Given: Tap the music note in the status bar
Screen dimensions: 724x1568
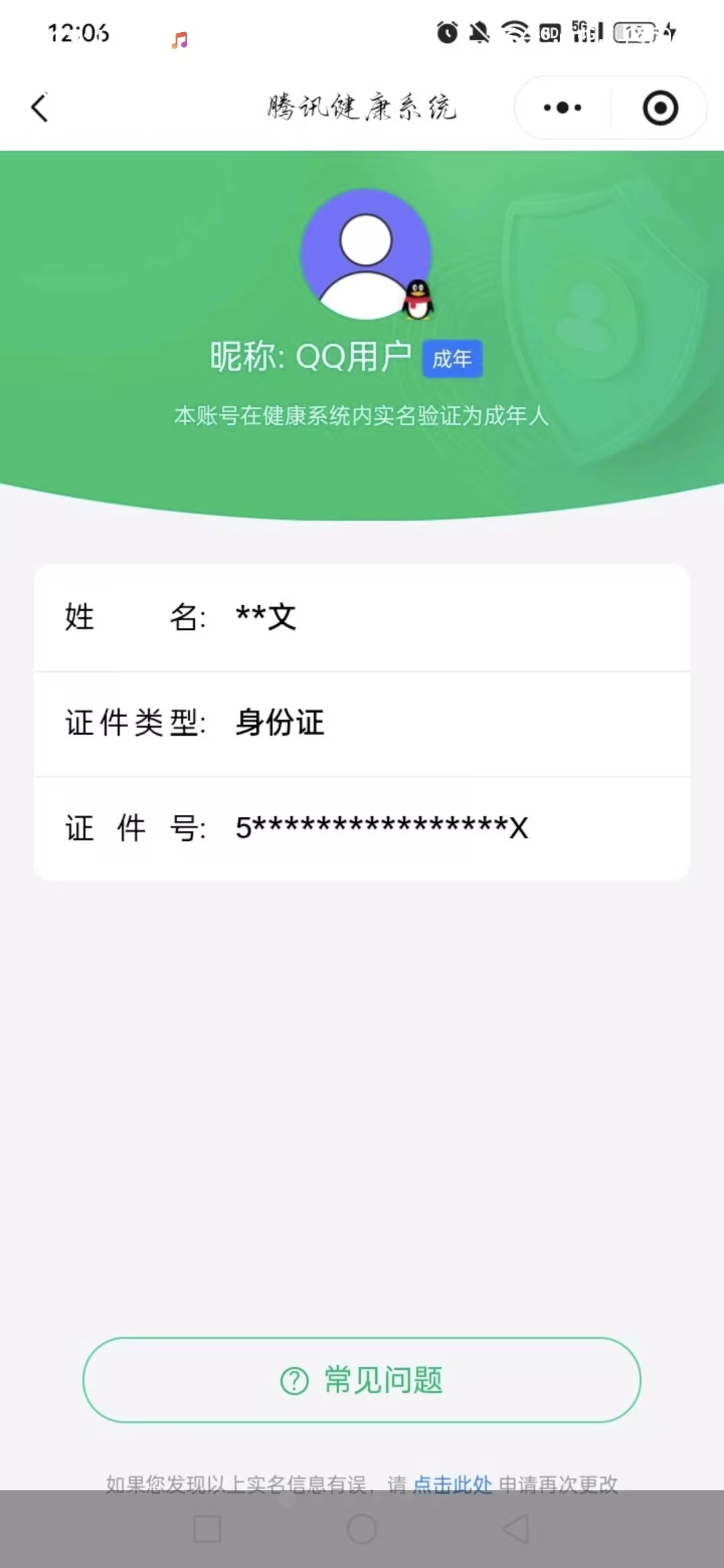Looking at the screenshot, I should (x=178, y=39).
